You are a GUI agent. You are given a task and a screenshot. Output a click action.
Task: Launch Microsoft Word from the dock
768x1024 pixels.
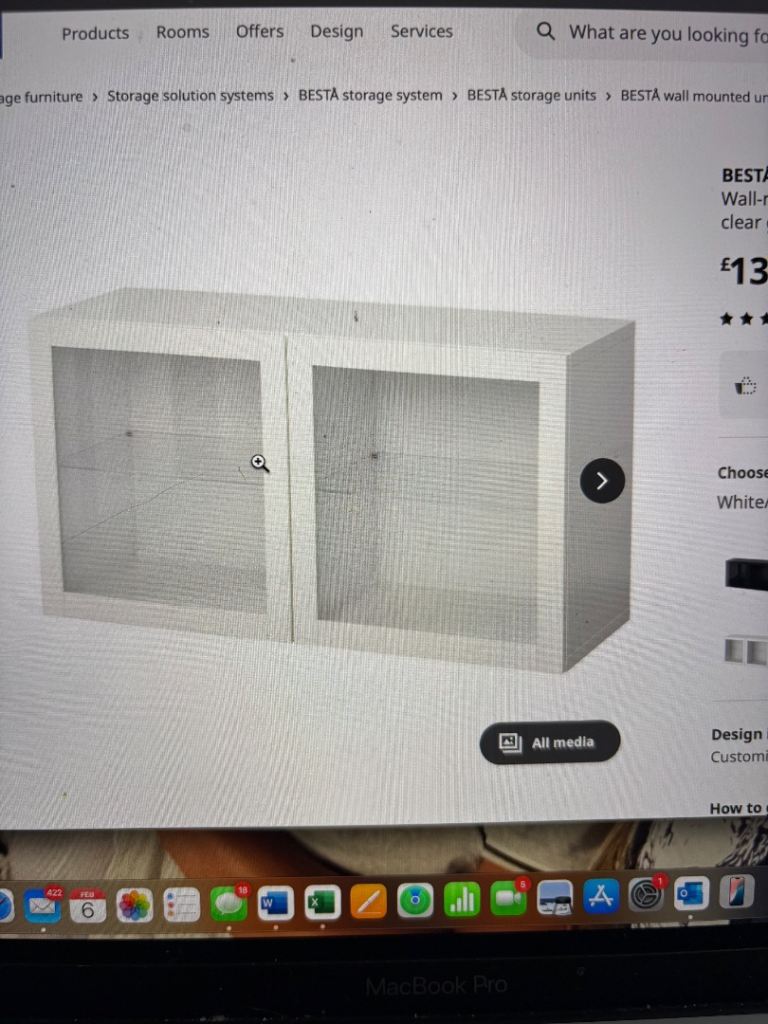click(275, 903)
